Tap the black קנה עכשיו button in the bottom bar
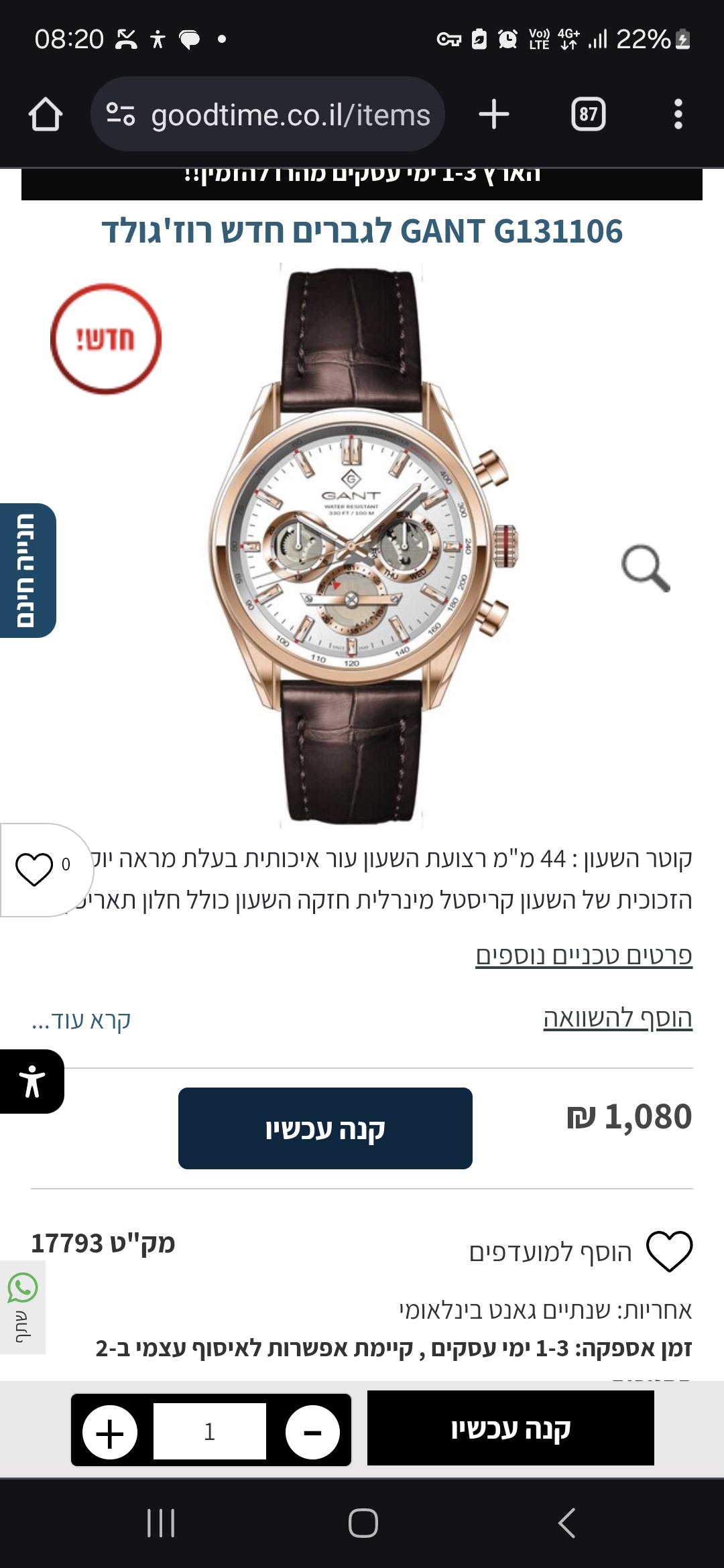Viewport: 724px width, 1568px height. pos(510,1428)
